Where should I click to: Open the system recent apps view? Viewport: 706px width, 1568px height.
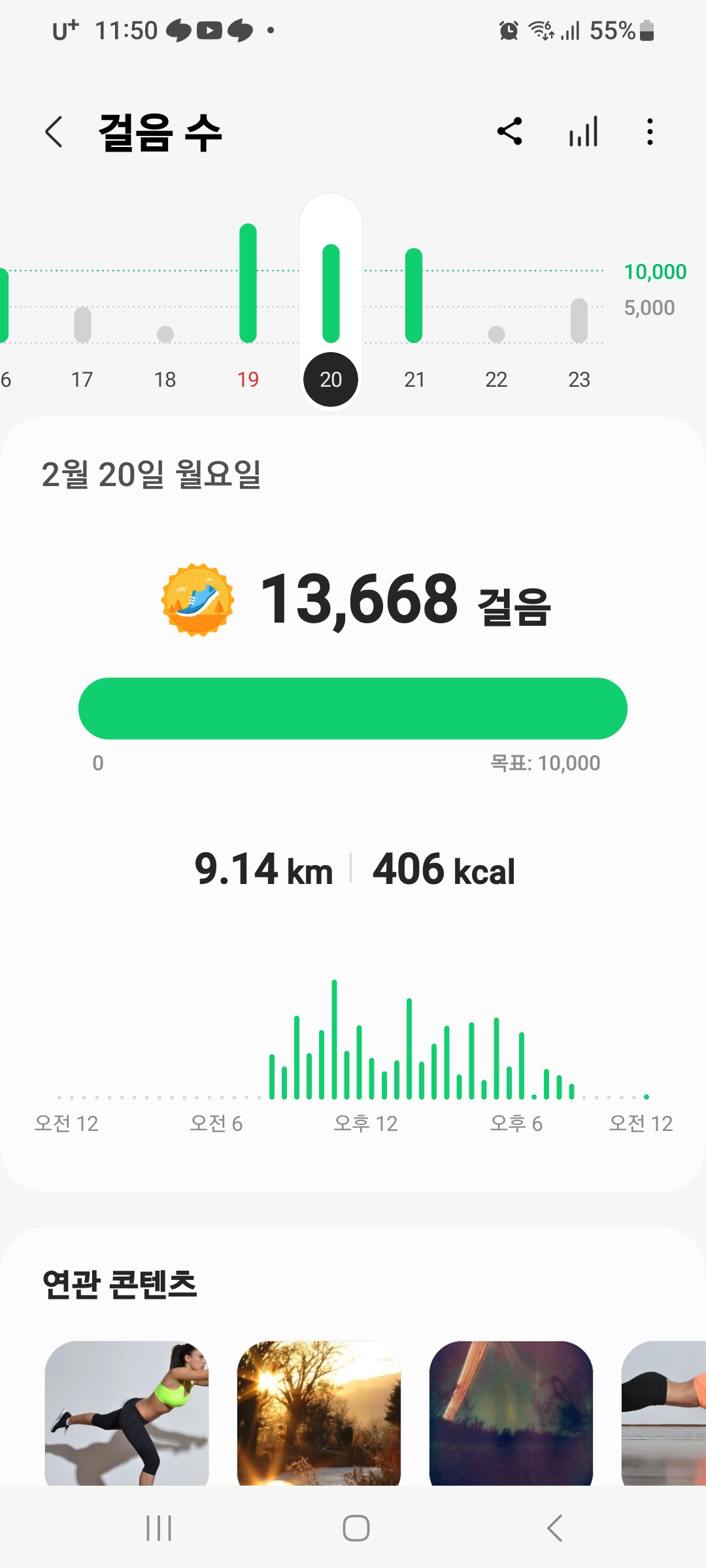[x=159, y=1528]
